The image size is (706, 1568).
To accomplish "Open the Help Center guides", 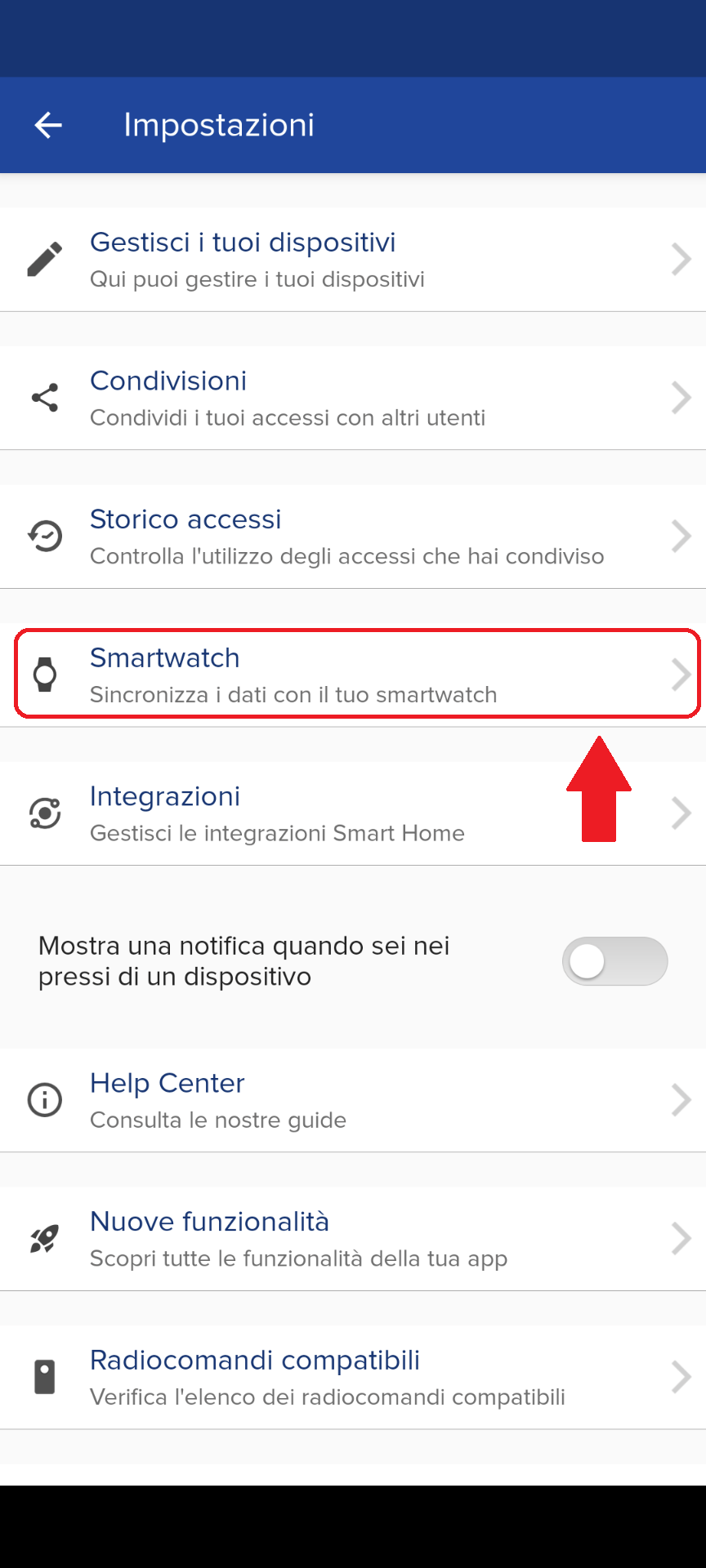I will coord(353,1100).
